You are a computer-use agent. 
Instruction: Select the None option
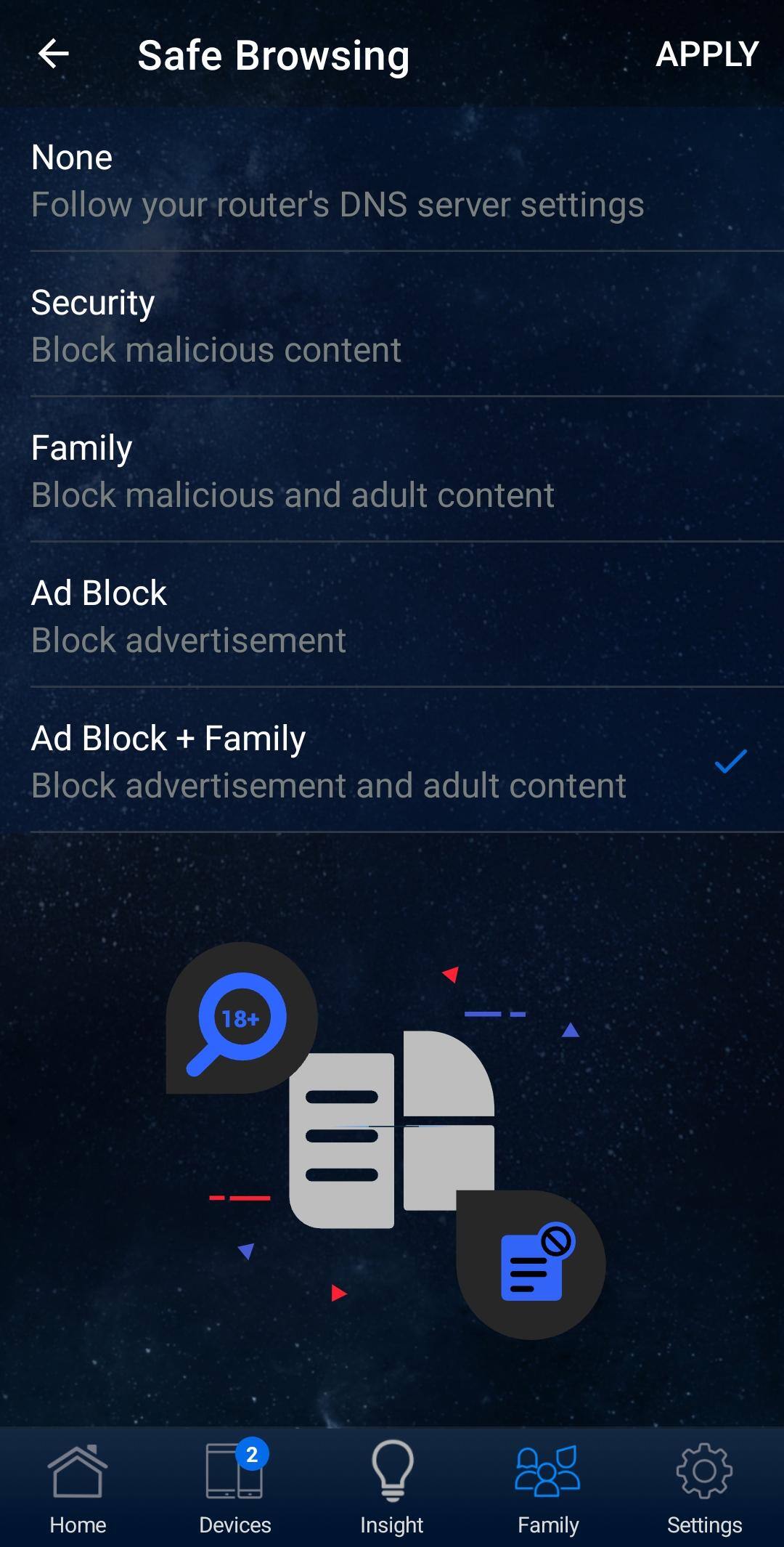click(x=392, y=180)
